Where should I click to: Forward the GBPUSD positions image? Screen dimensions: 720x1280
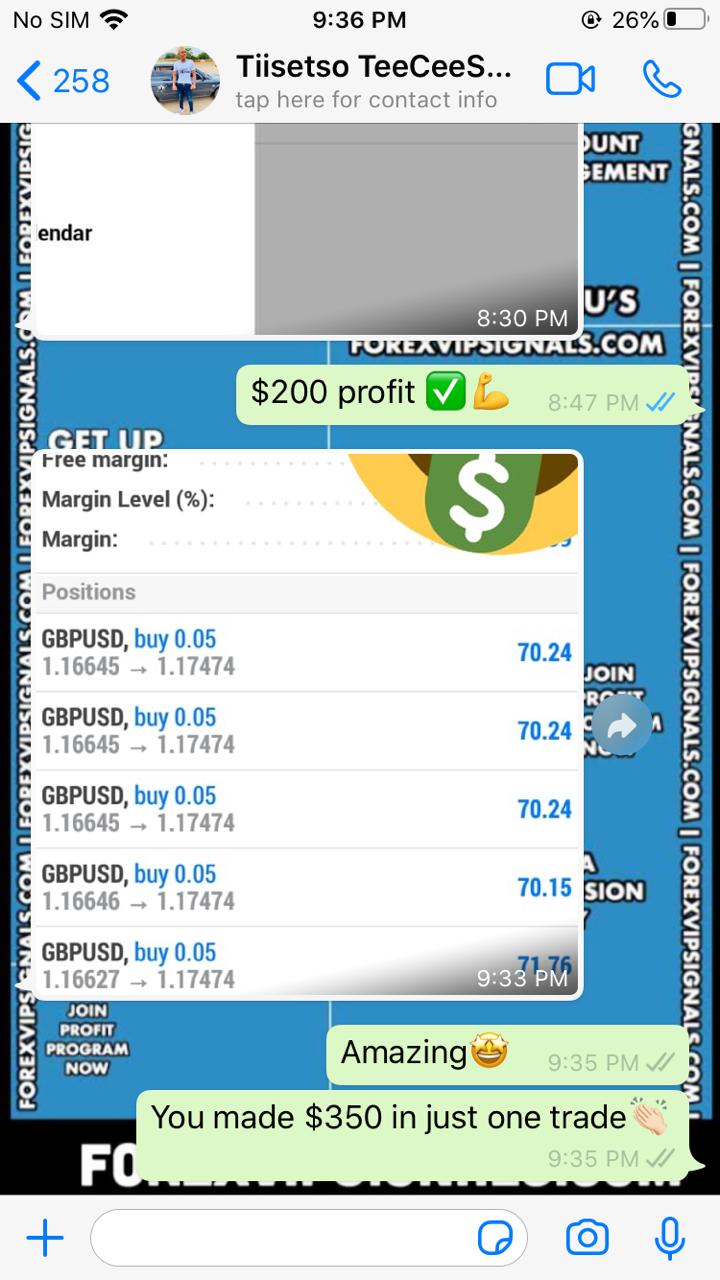tap(622, 726)
